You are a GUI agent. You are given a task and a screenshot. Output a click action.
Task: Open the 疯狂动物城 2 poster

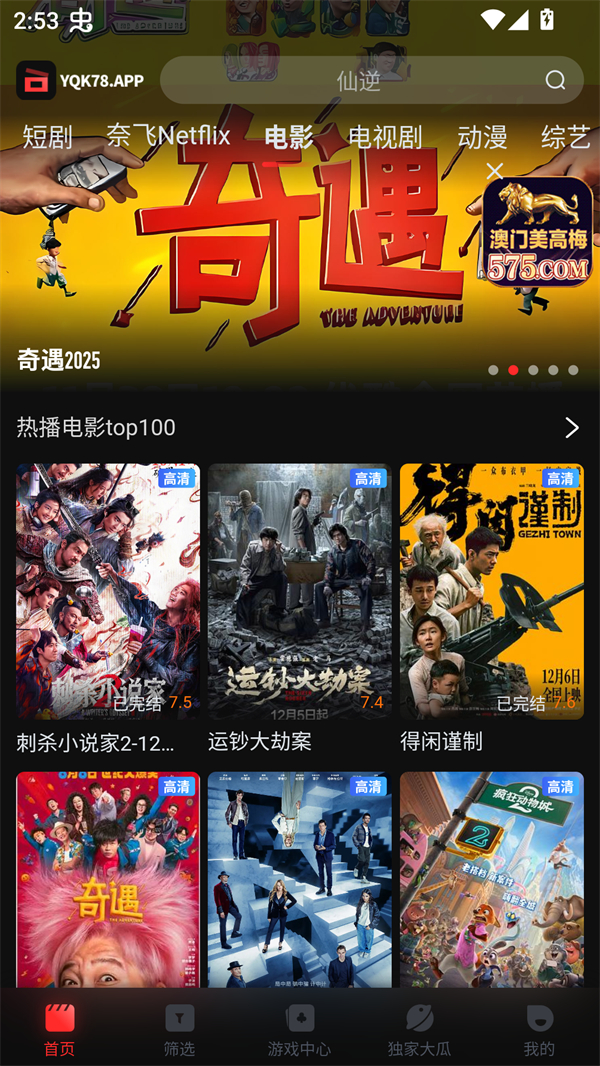[x=492, y=880]
